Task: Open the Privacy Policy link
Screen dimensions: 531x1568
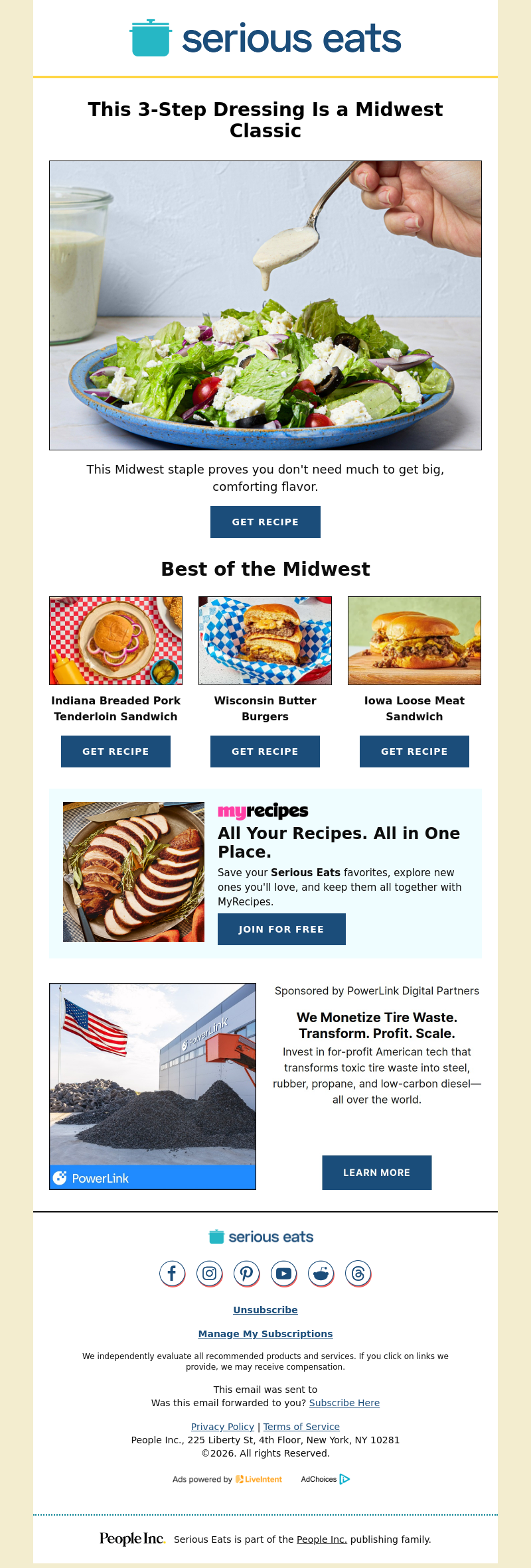Action: [222, 1427]
